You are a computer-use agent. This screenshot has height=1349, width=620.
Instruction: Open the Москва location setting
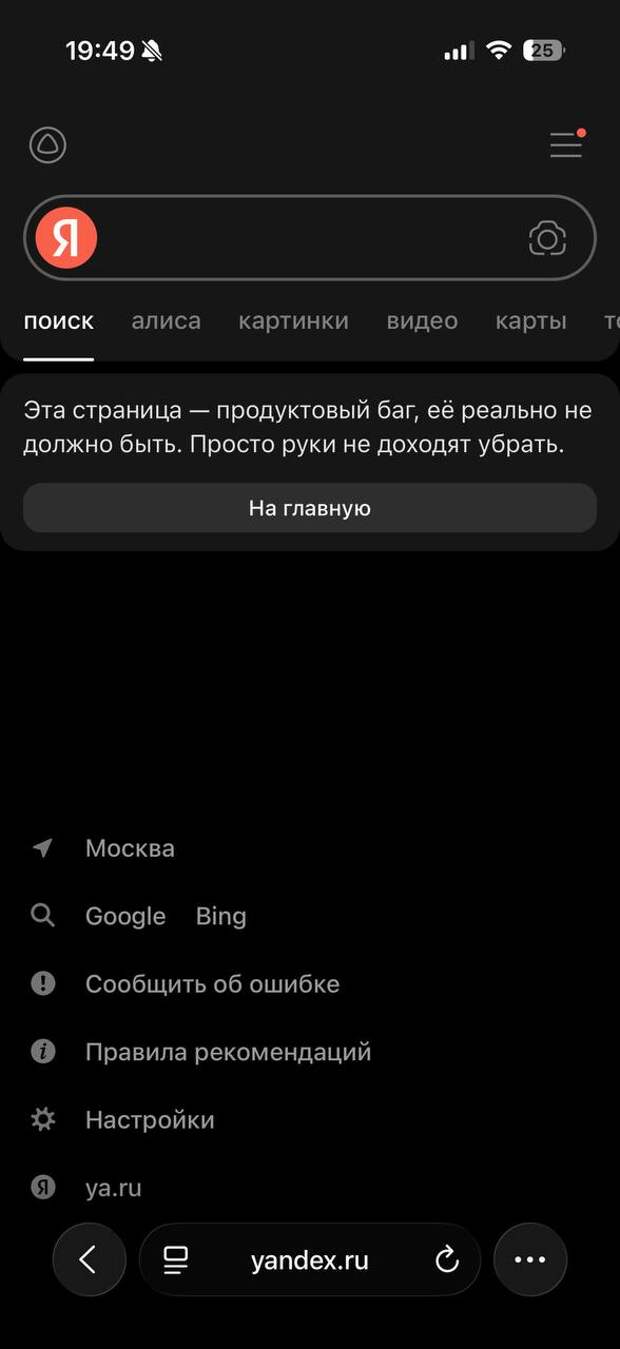pos(130,848)
